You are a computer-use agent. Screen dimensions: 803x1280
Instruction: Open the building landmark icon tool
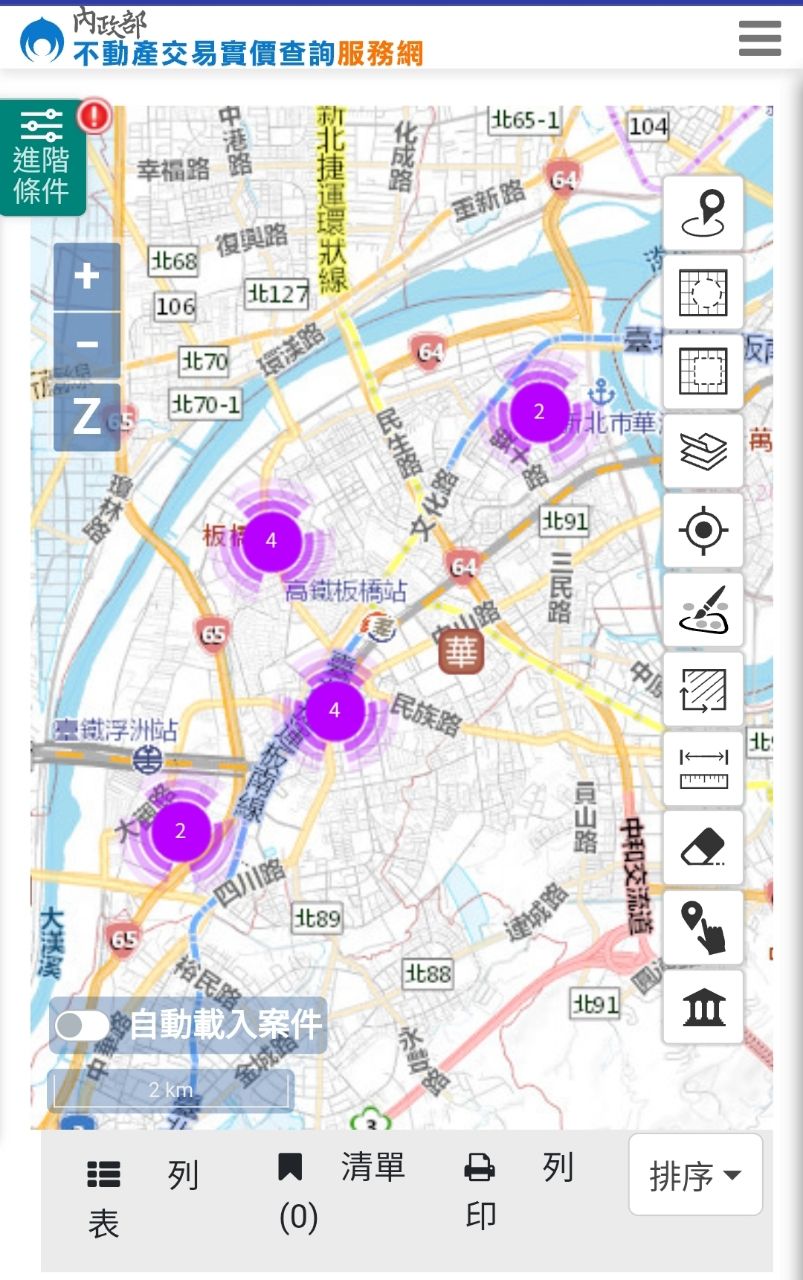703,1007
